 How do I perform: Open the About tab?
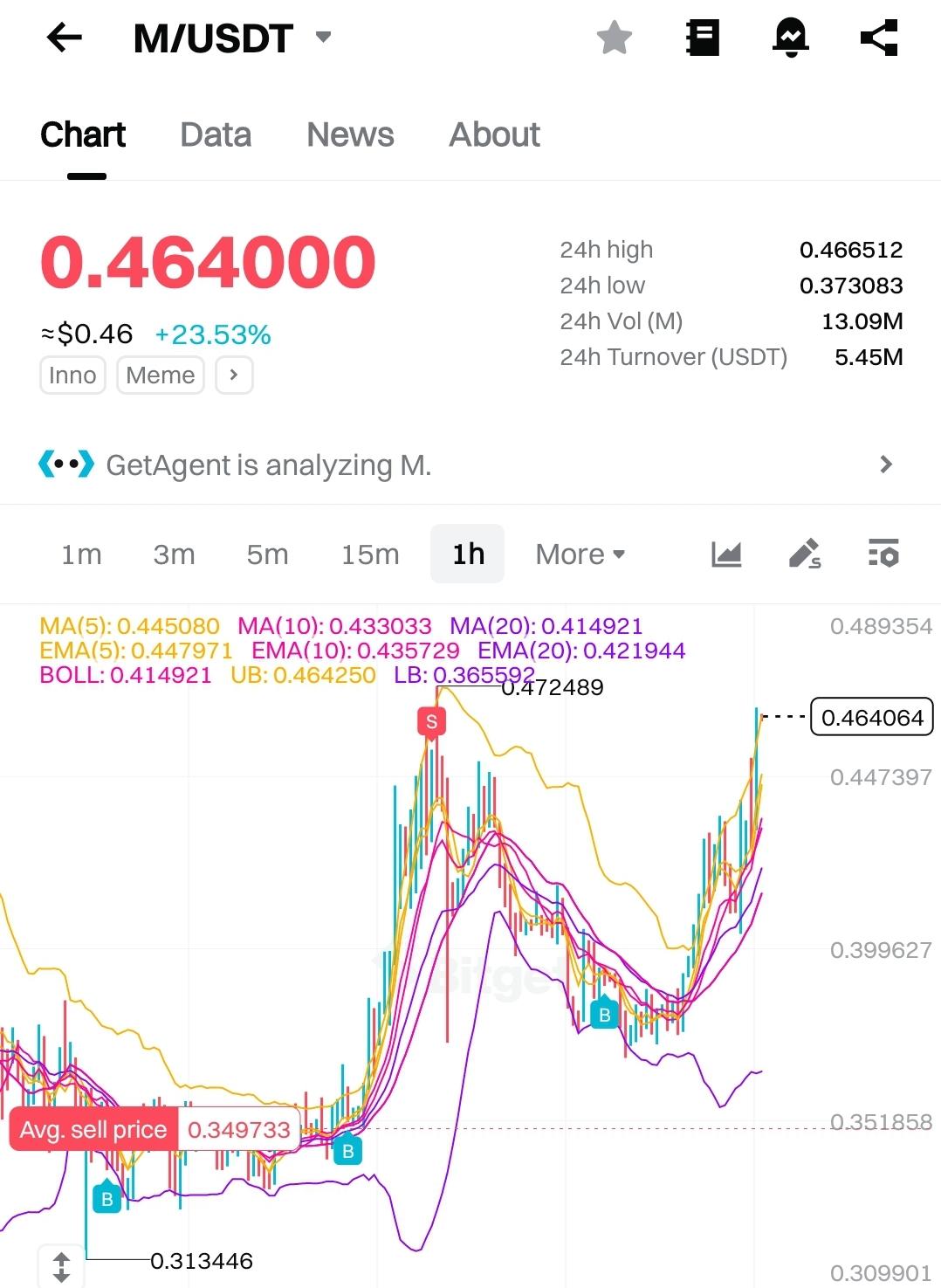(494, 135)
